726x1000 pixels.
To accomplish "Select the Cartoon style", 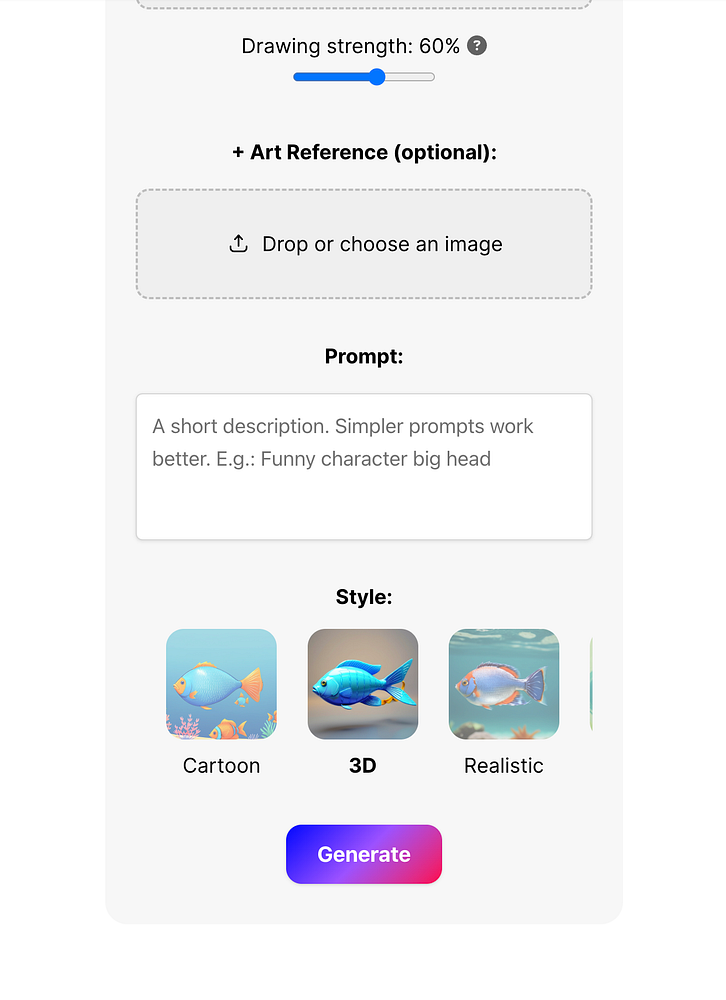I will [221, 685].
